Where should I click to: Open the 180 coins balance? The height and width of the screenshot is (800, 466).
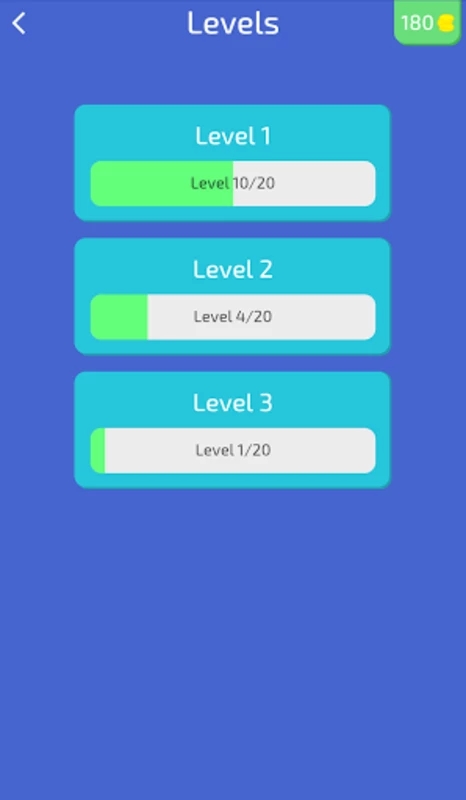coord(428,22)
